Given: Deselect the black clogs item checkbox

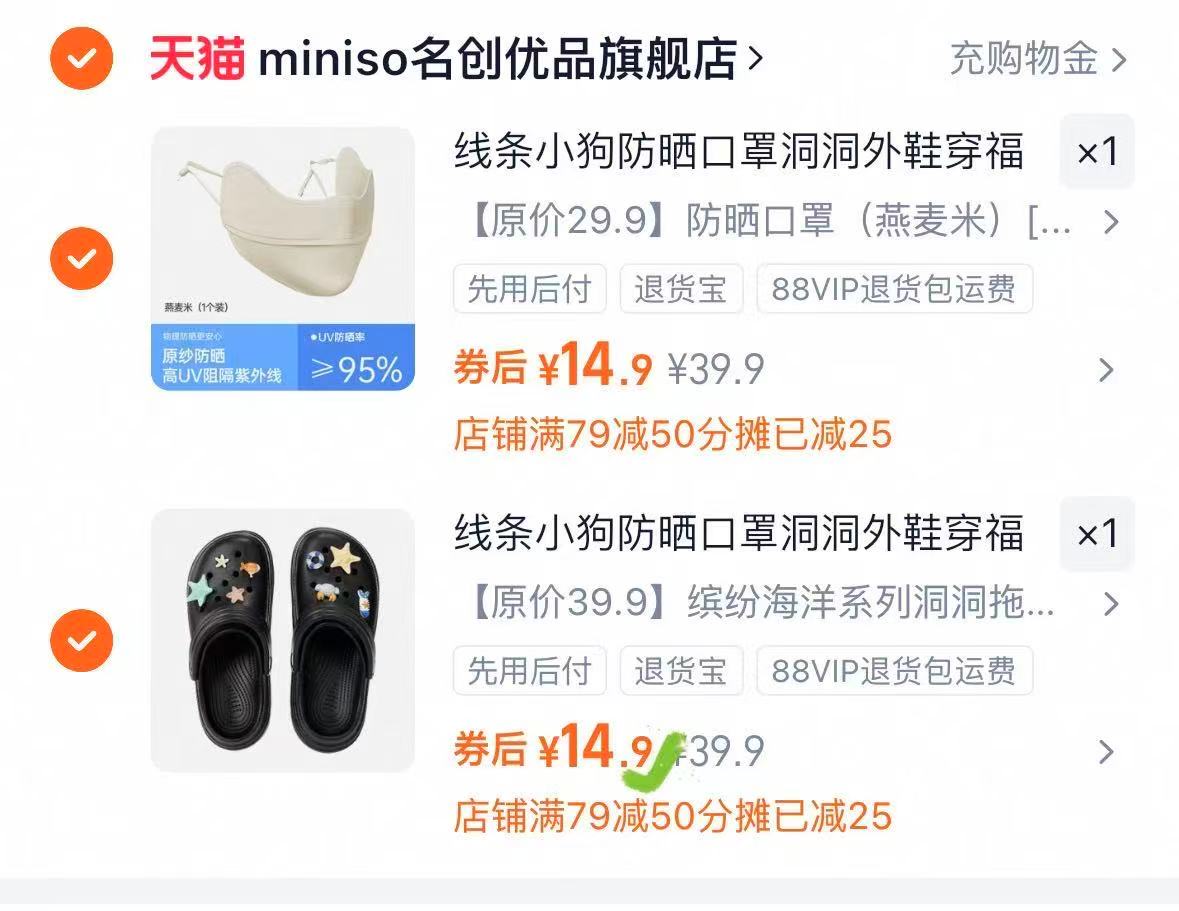Looking at the screenshot, I should pos(81,640).
